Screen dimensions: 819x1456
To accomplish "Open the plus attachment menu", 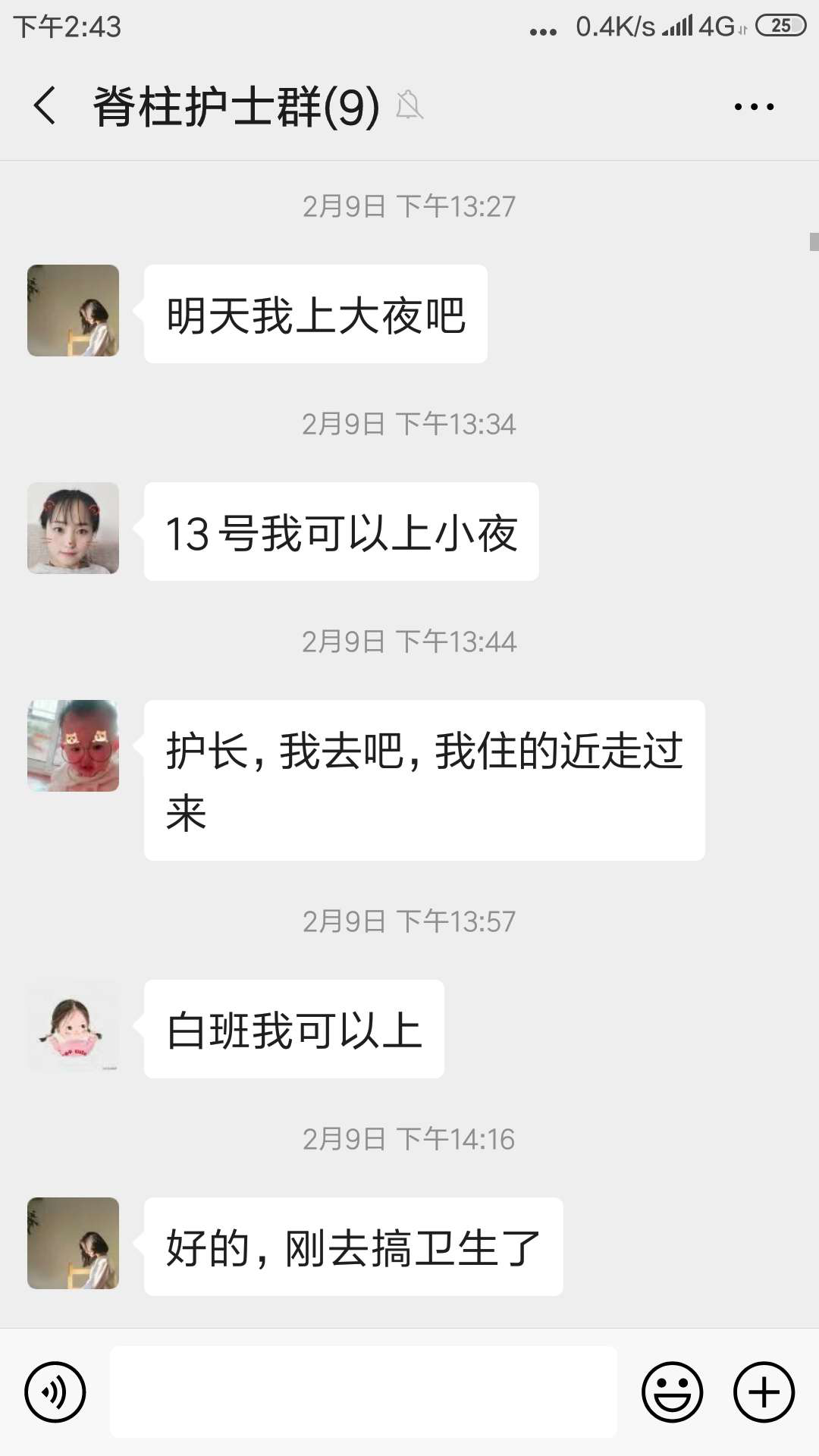I will (764, 1392).
